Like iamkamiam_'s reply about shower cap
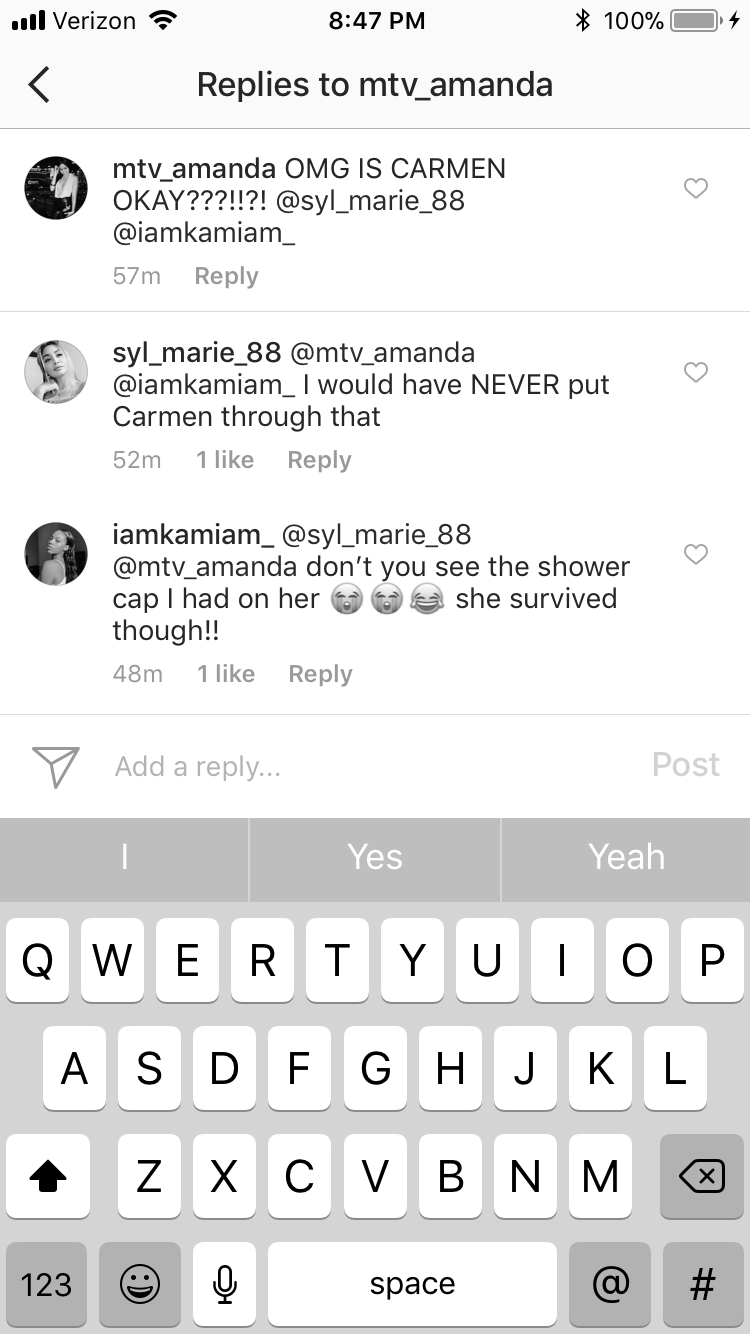Screen dimensions: 750x1334 (x=696, y=554)
